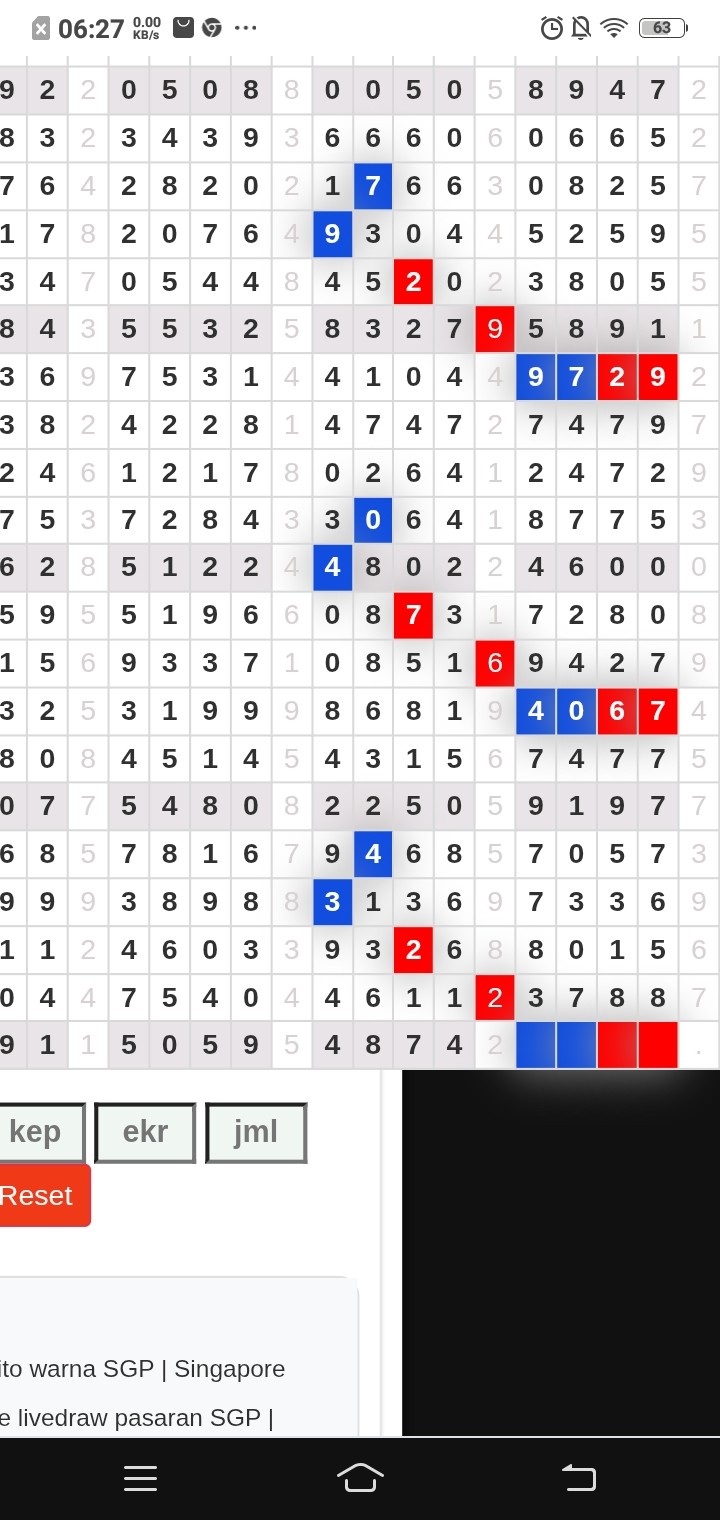Return to the home screen
This screenshot has height=1520, width=720.
click(360, 1478)
